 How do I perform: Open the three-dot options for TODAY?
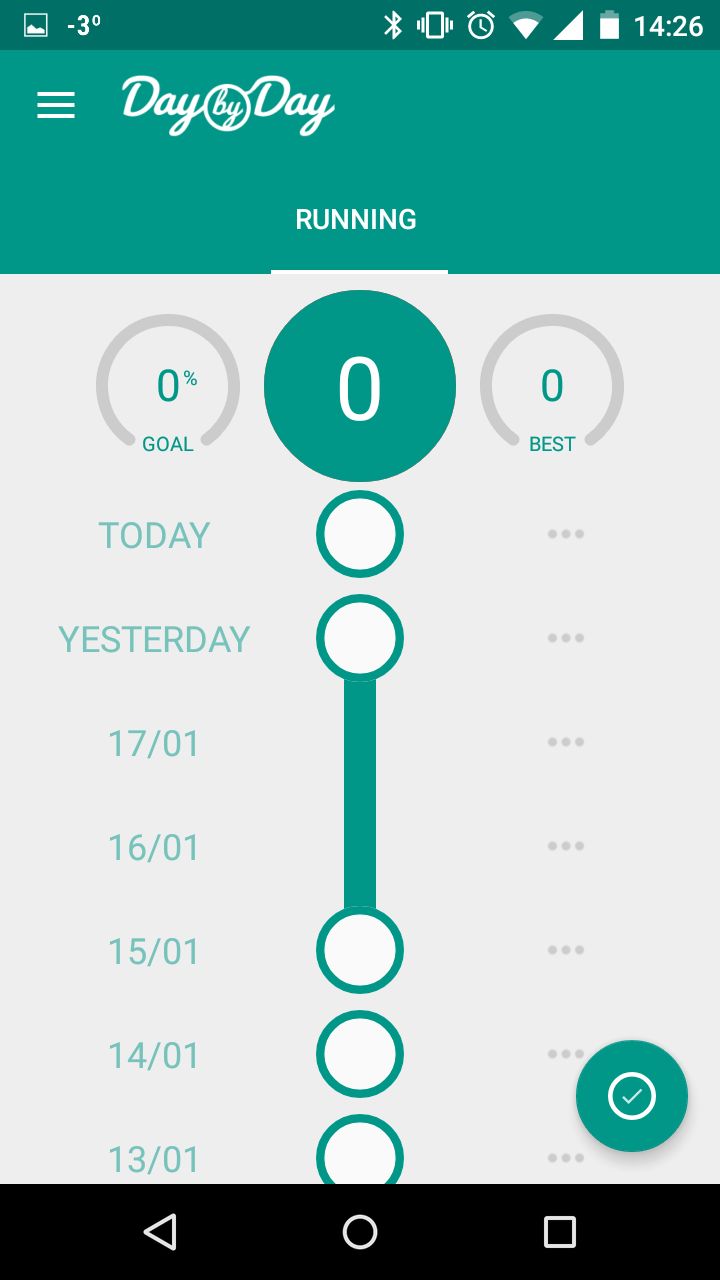[x=566, y=534]
